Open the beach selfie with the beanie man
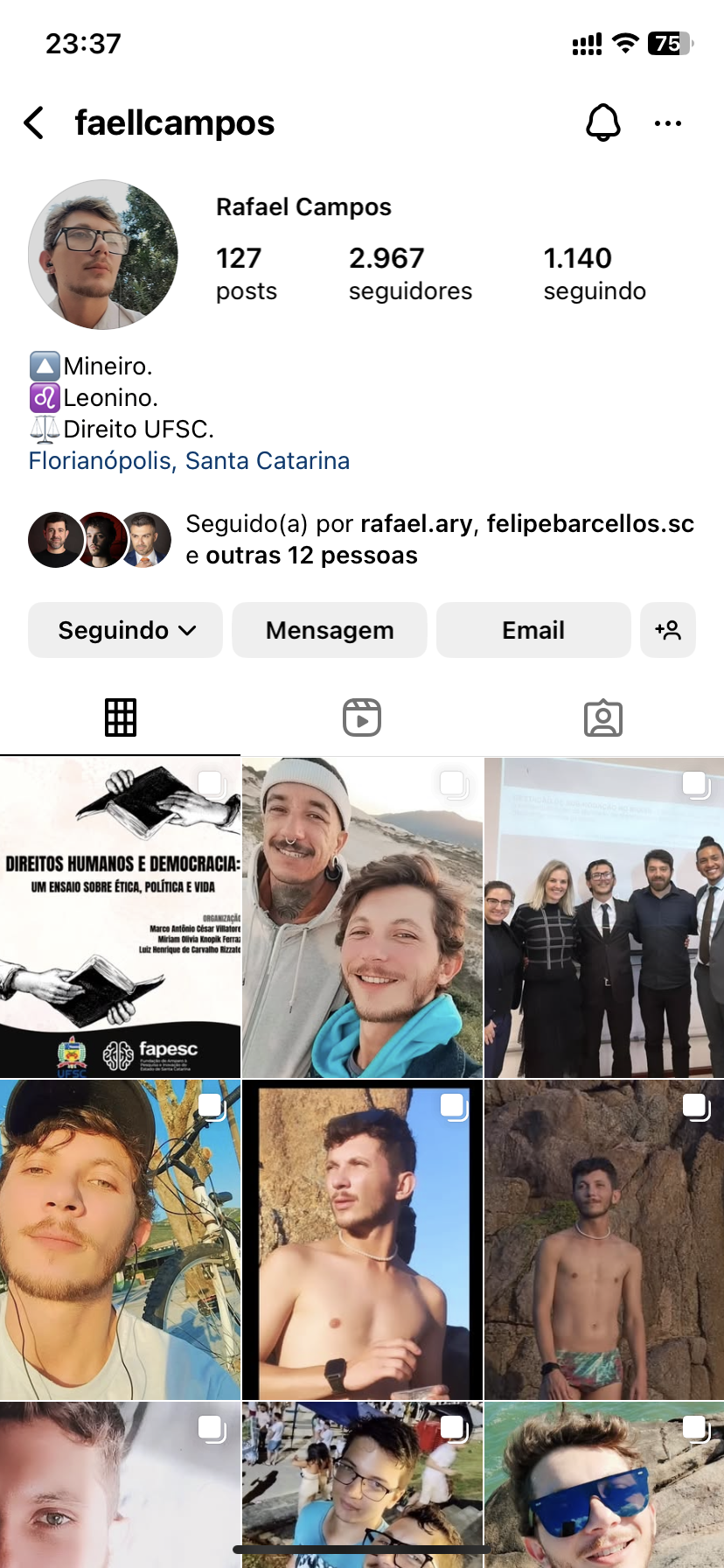 [362, 917]
